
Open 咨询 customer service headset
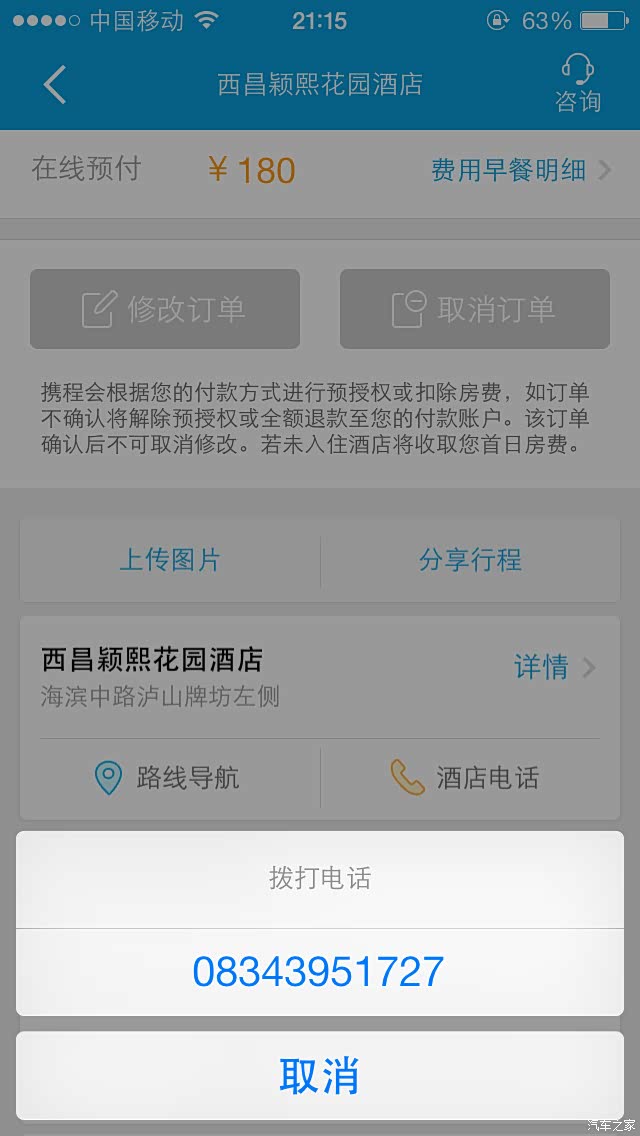pyautogui.click(x=578, y=83)
